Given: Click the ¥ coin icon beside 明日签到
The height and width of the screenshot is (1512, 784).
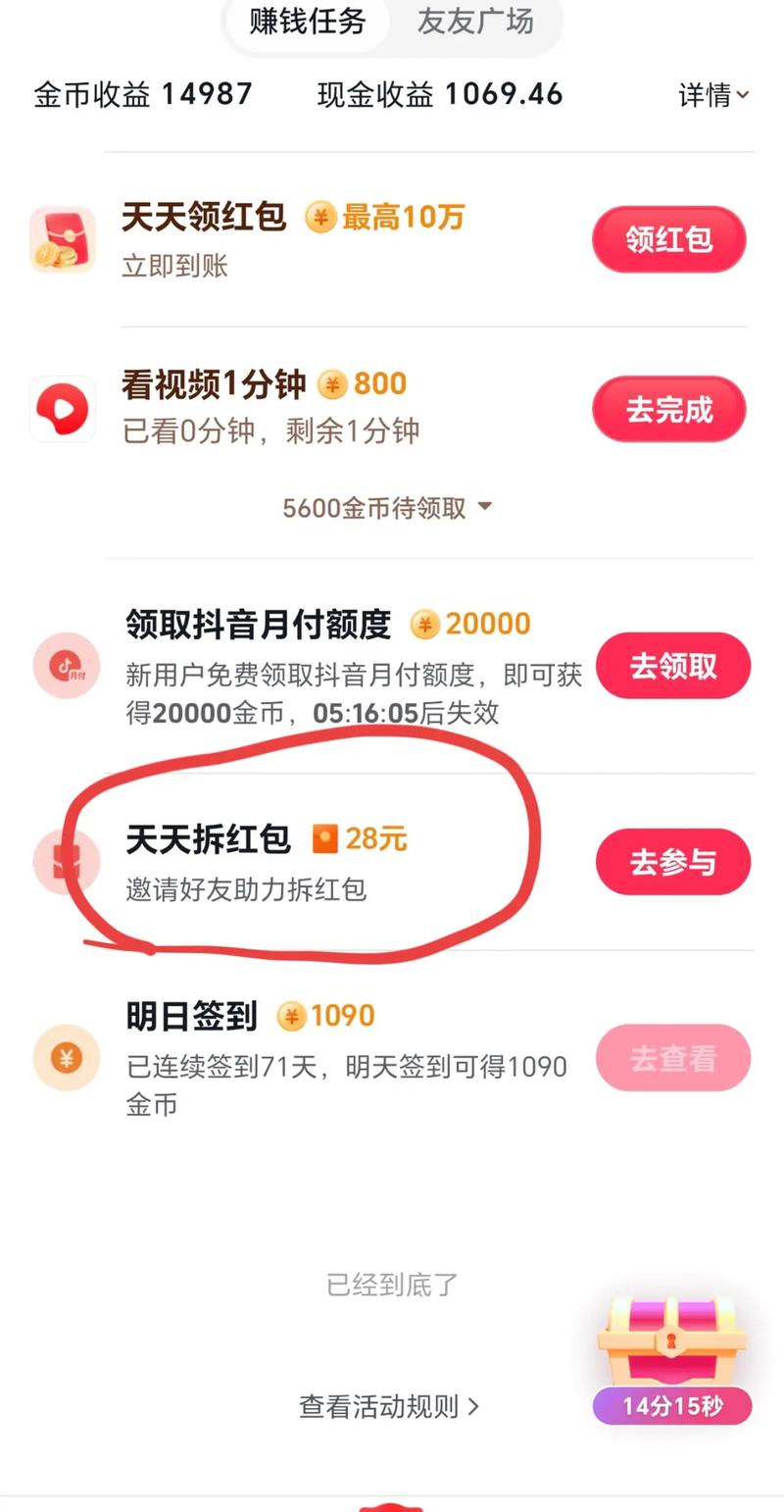Looking at the screenshot, I should click(x=66, y=1058).
